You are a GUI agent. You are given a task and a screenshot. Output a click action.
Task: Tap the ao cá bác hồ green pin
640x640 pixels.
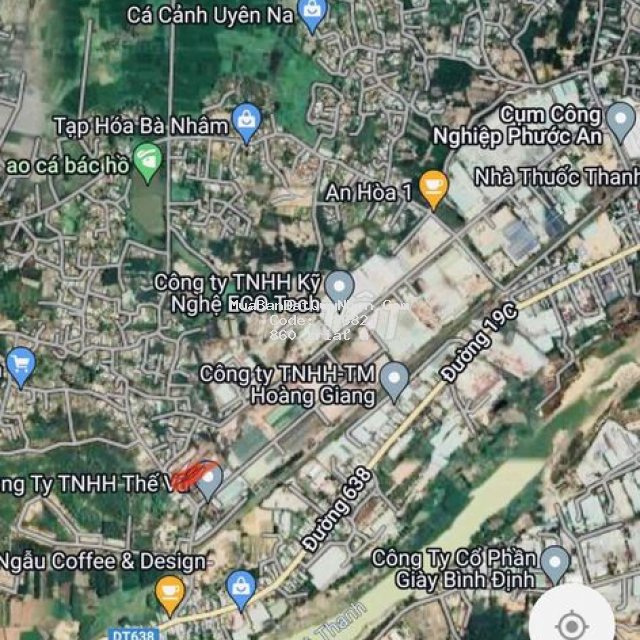[148, 162]
